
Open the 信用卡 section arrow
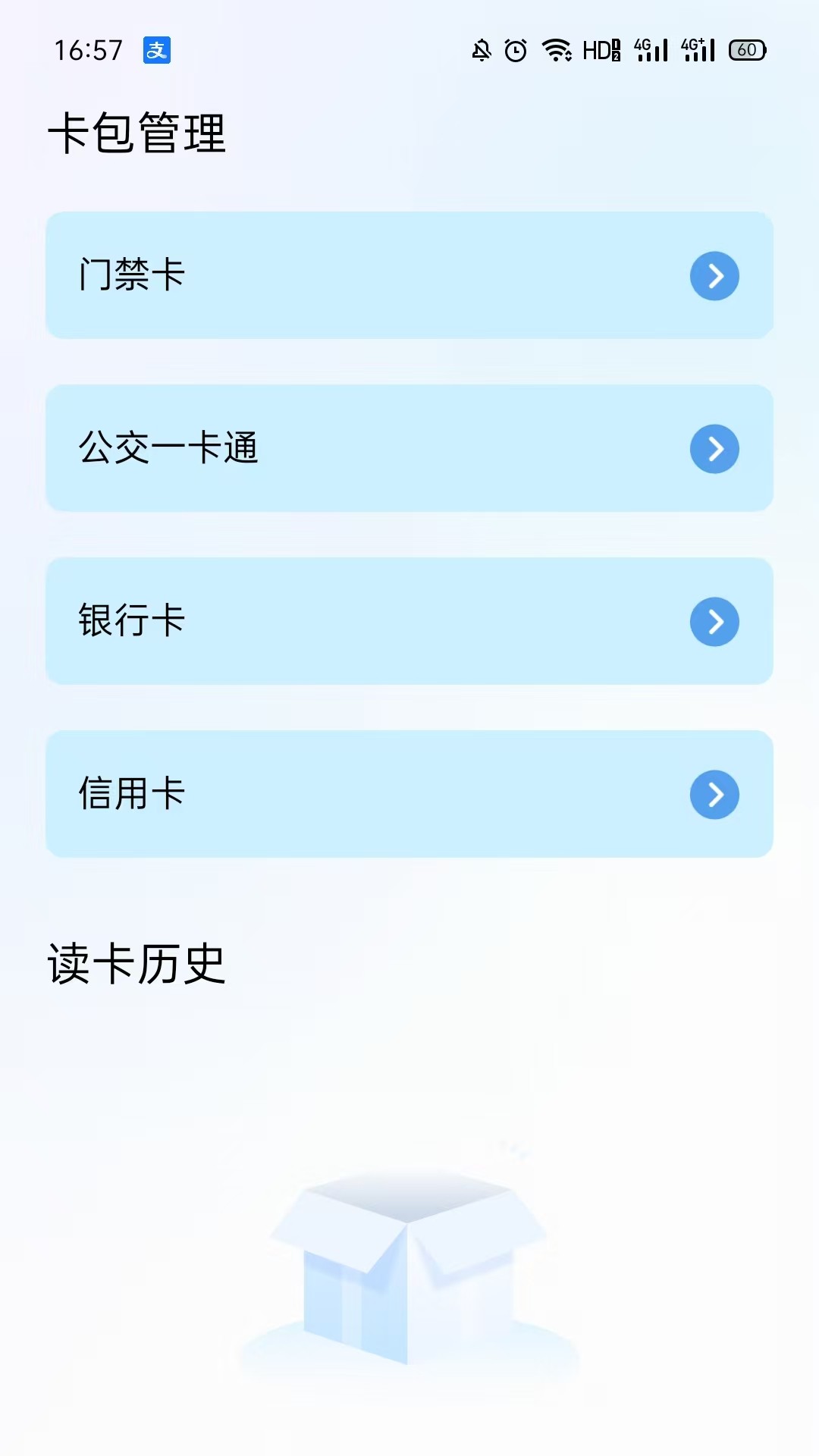pos(714,794)
